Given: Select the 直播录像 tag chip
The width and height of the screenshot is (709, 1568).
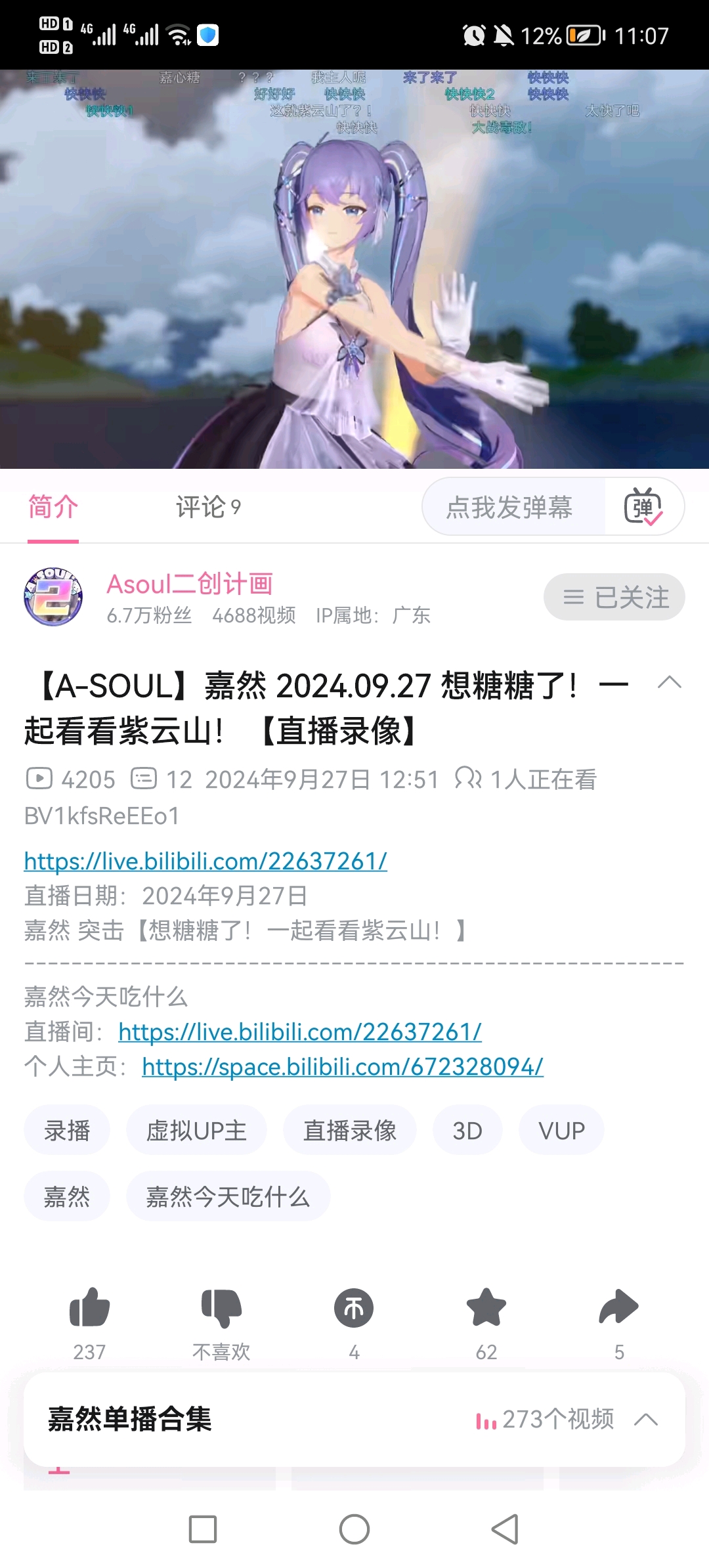Looking at the screenshot, I should [x=349, y=1131].
